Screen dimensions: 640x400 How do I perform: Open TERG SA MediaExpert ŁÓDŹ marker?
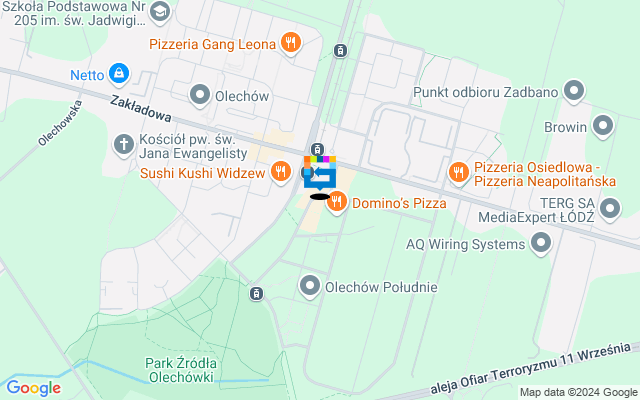610,208
